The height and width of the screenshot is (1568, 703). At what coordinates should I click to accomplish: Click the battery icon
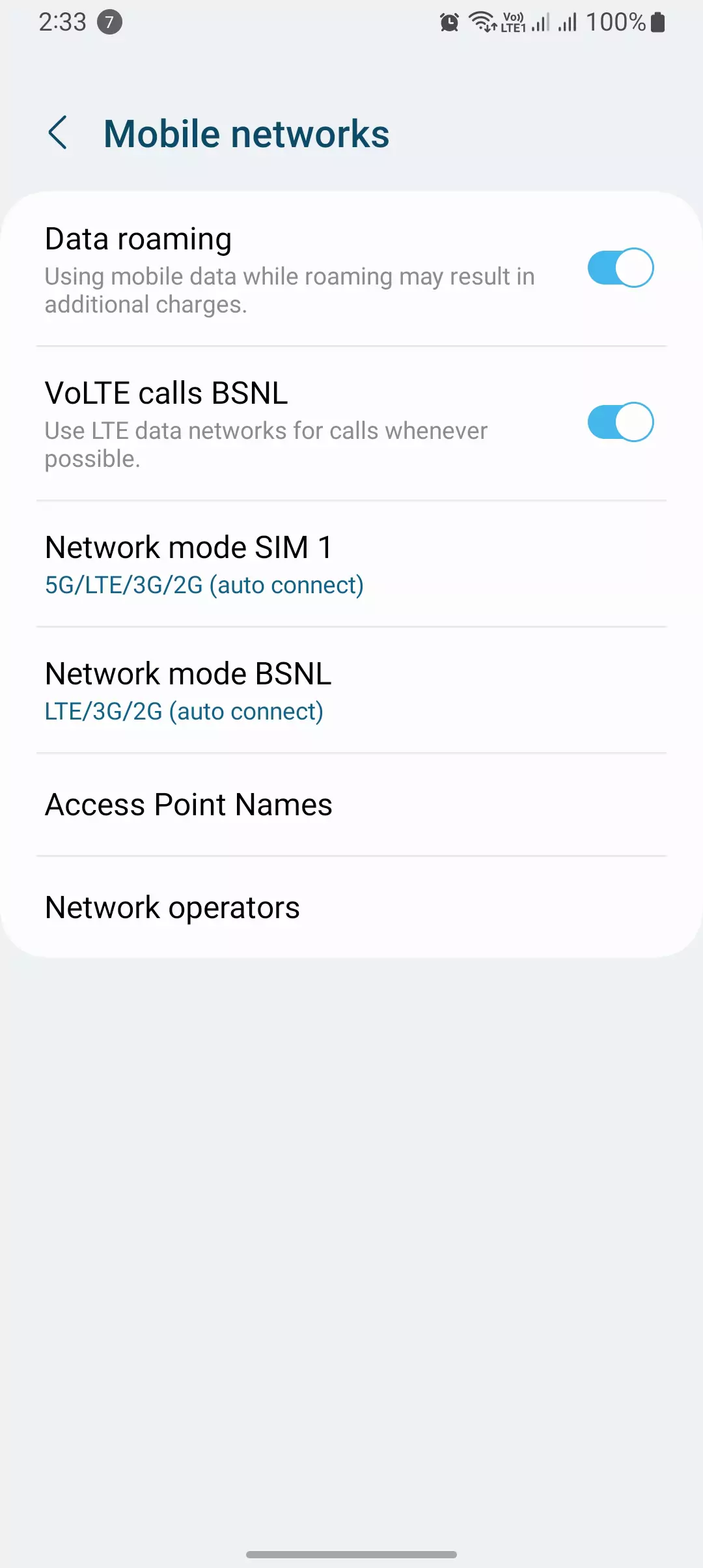click(656, 22)
